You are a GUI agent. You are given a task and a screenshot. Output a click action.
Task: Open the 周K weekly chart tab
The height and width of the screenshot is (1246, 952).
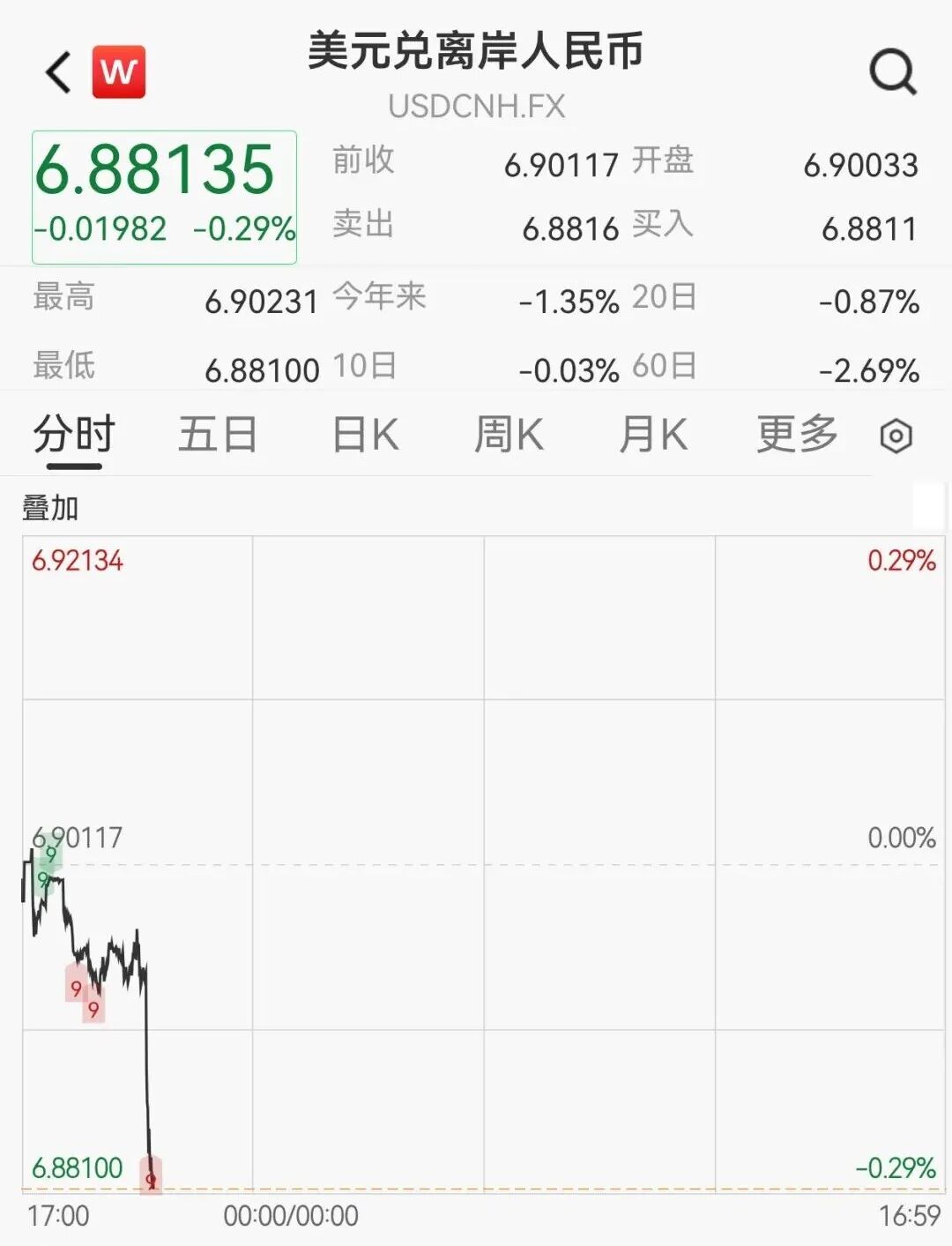tap(509, 435)
